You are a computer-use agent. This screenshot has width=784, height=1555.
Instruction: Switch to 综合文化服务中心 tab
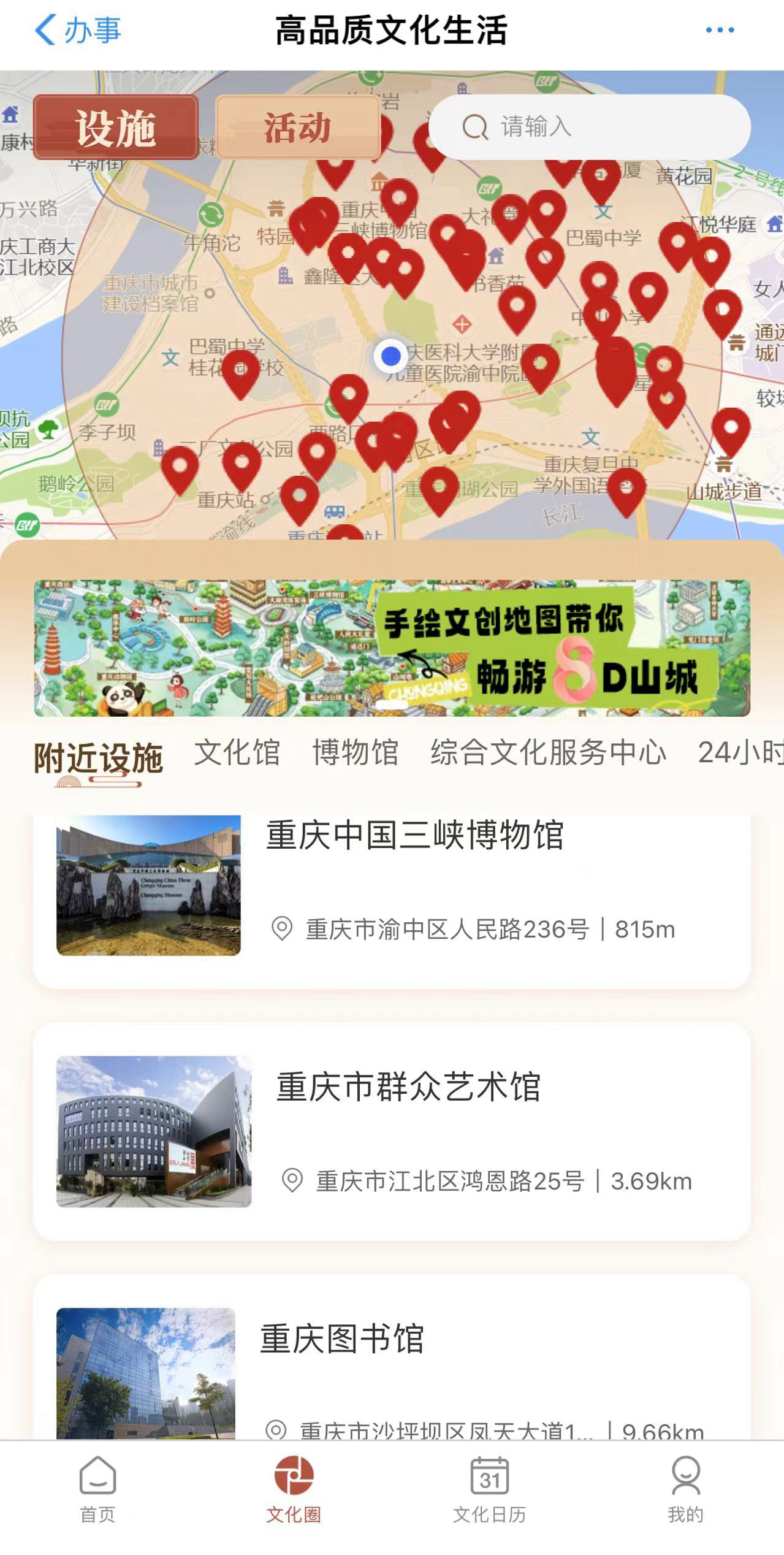pos(548,753)
